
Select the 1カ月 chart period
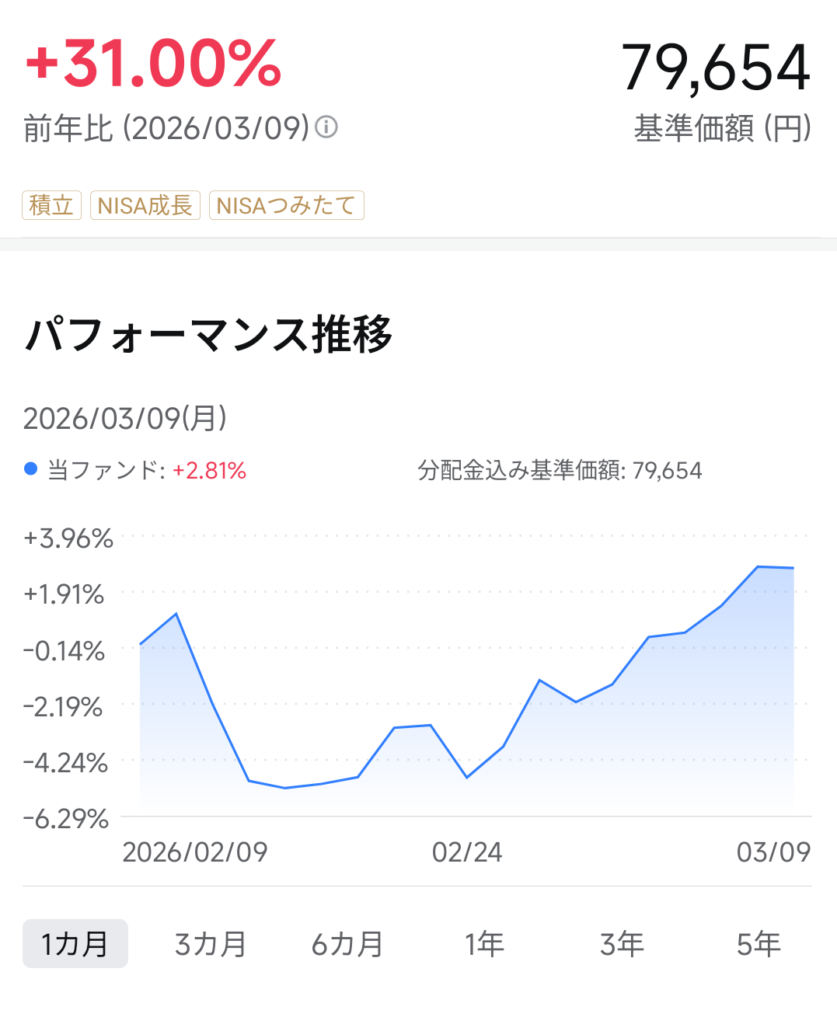pyautogui.click(x=75, y=944)
